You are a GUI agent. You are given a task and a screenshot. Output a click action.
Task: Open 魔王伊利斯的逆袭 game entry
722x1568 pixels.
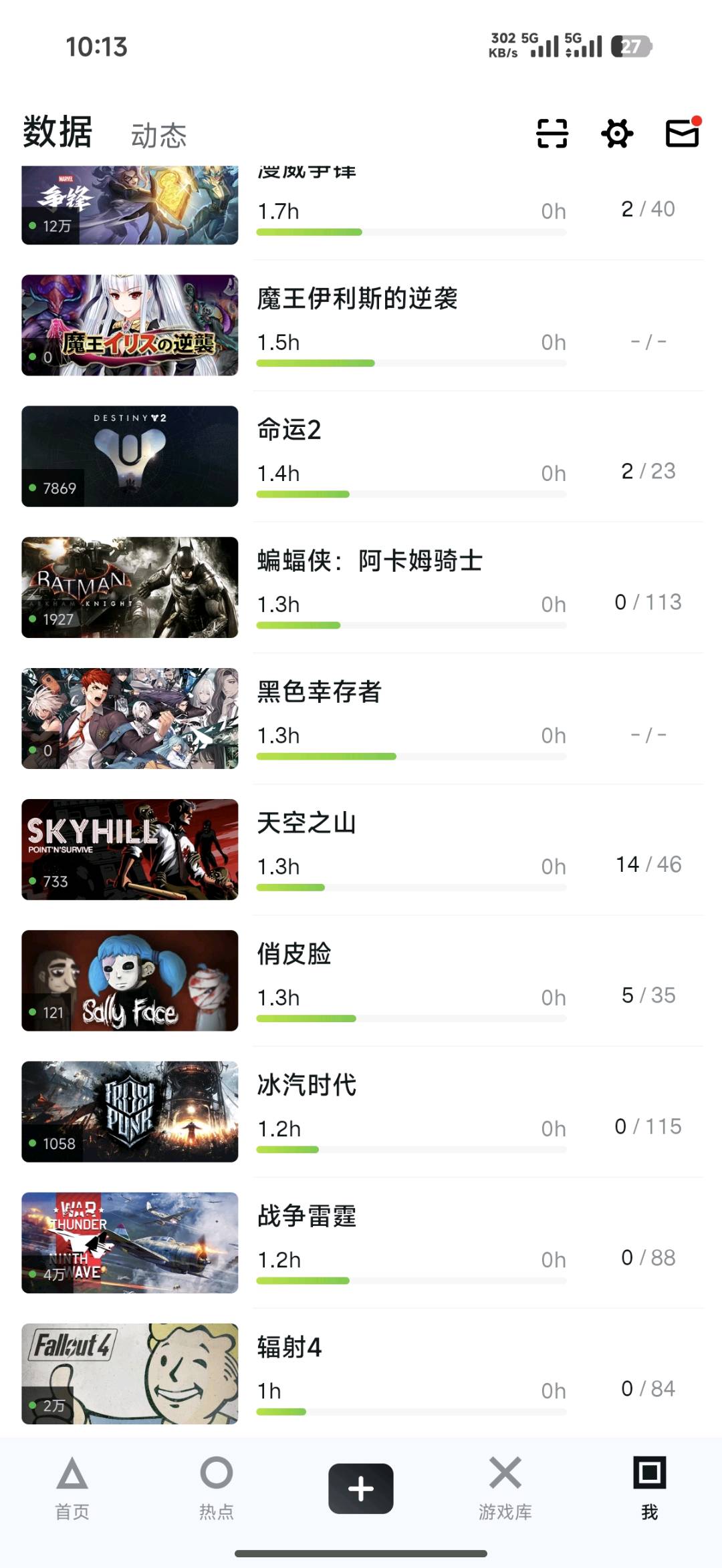[358, 299]
